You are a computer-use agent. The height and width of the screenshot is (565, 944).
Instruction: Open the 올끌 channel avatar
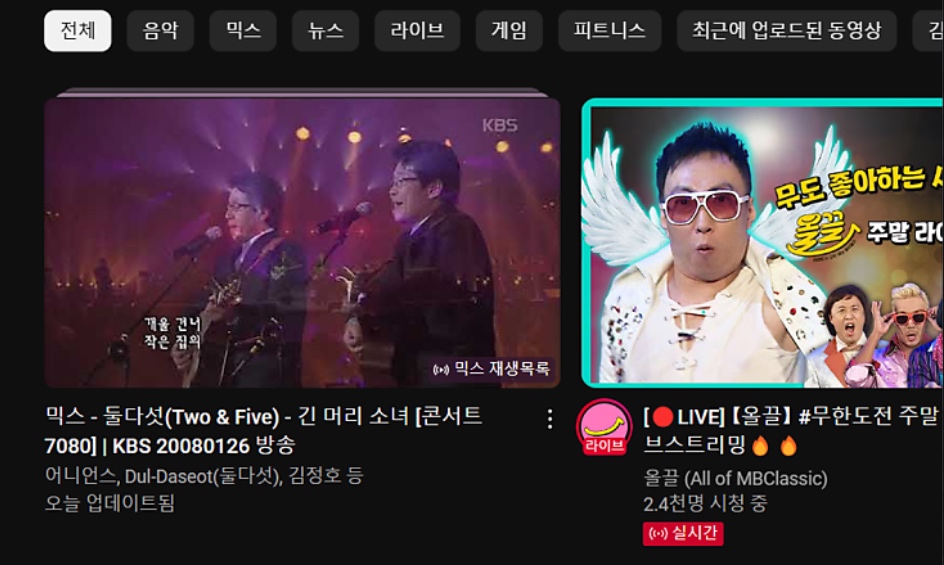coord(604,427)
